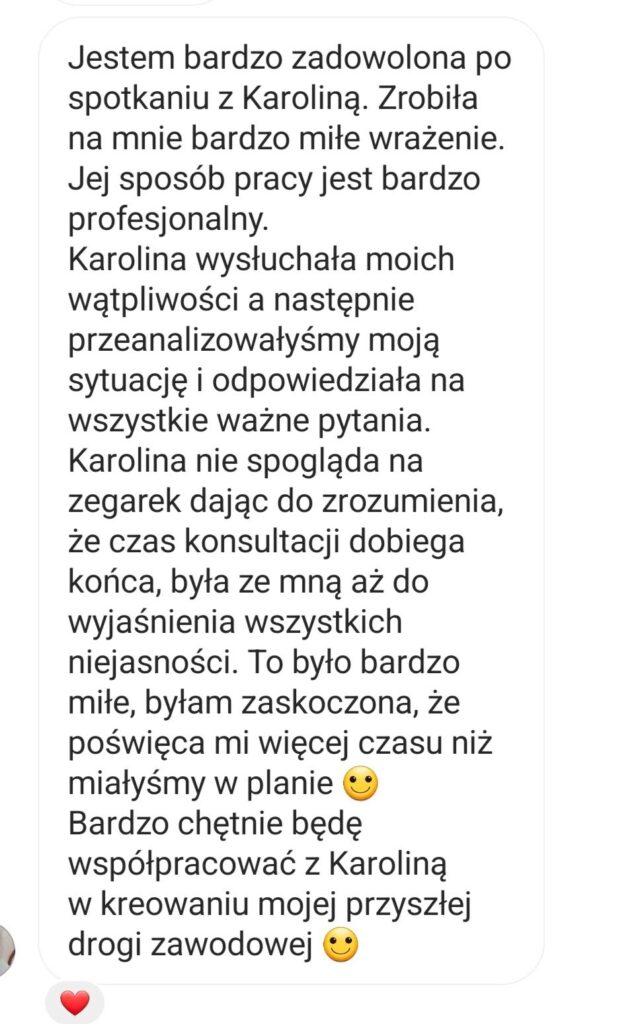Tap the red heart reaction under the message
The height and width of the screenshot is (1024, 640).
[x=74, y=1001]
